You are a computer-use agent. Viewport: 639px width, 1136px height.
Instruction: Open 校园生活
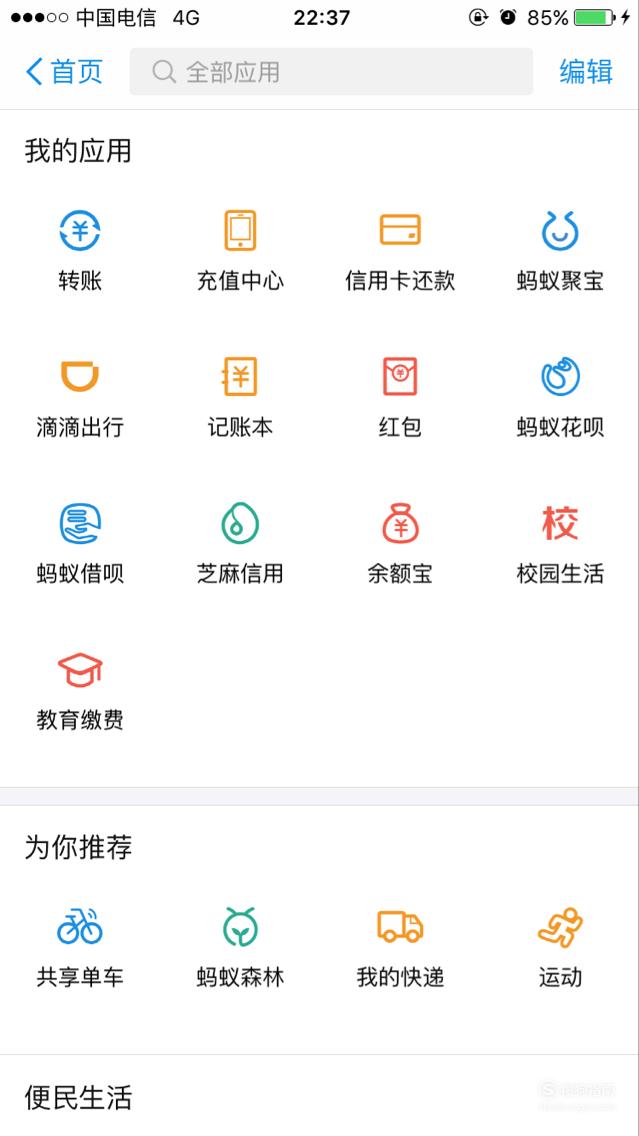560,543
